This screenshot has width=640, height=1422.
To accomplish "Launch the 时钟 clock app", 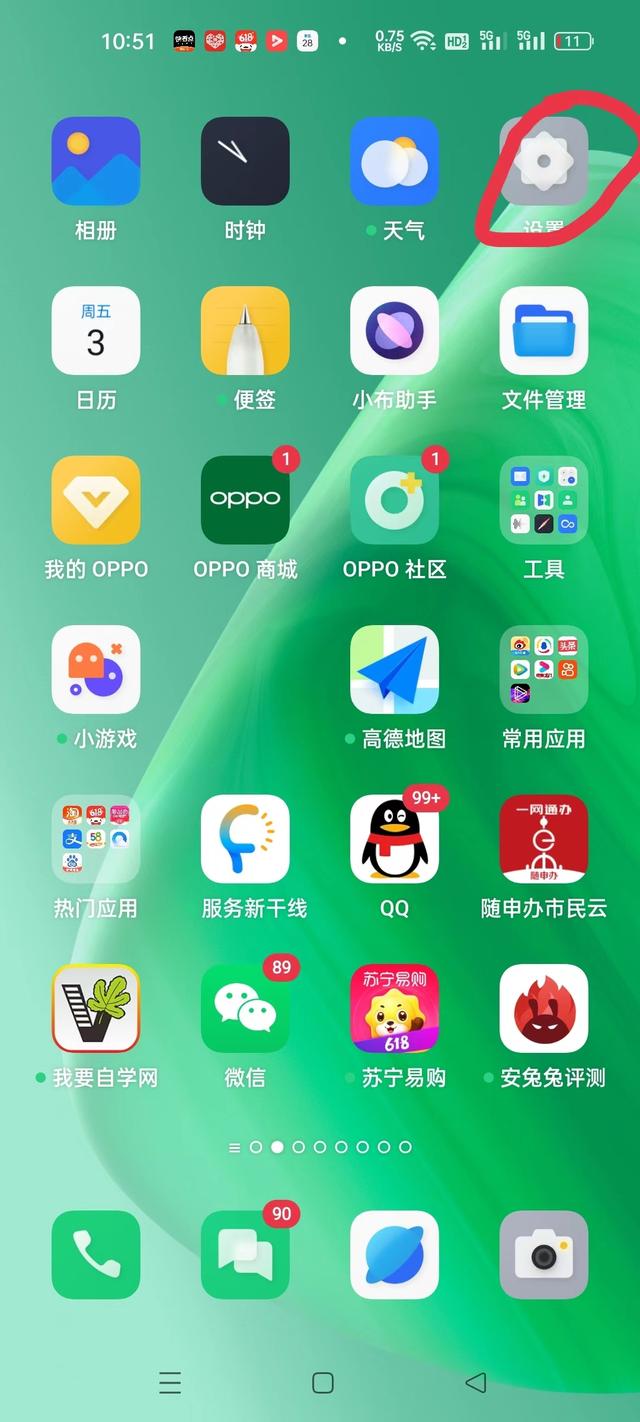I will 245,161.
